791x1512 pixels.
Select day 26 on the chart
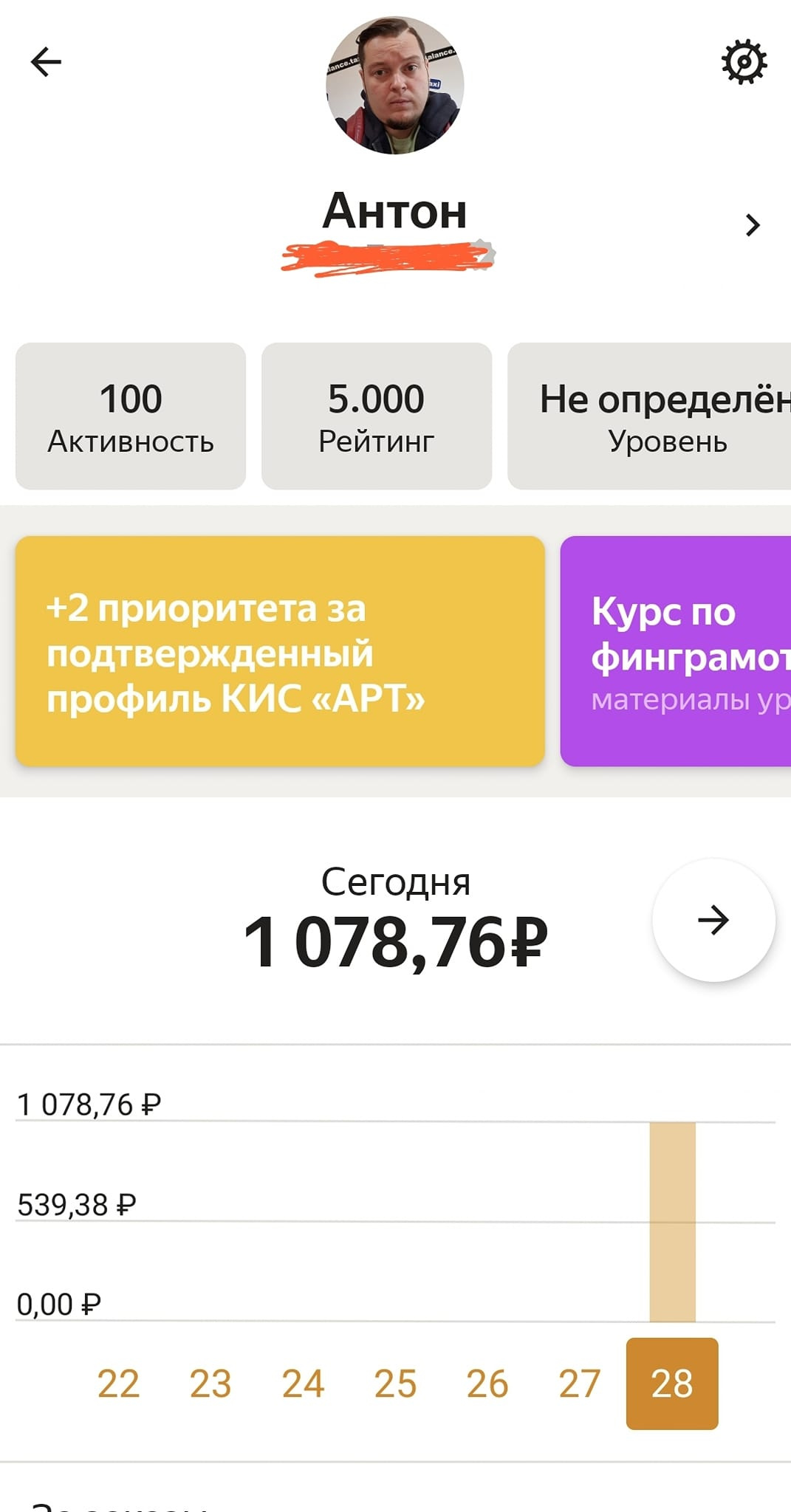(x=487, y=1384)
